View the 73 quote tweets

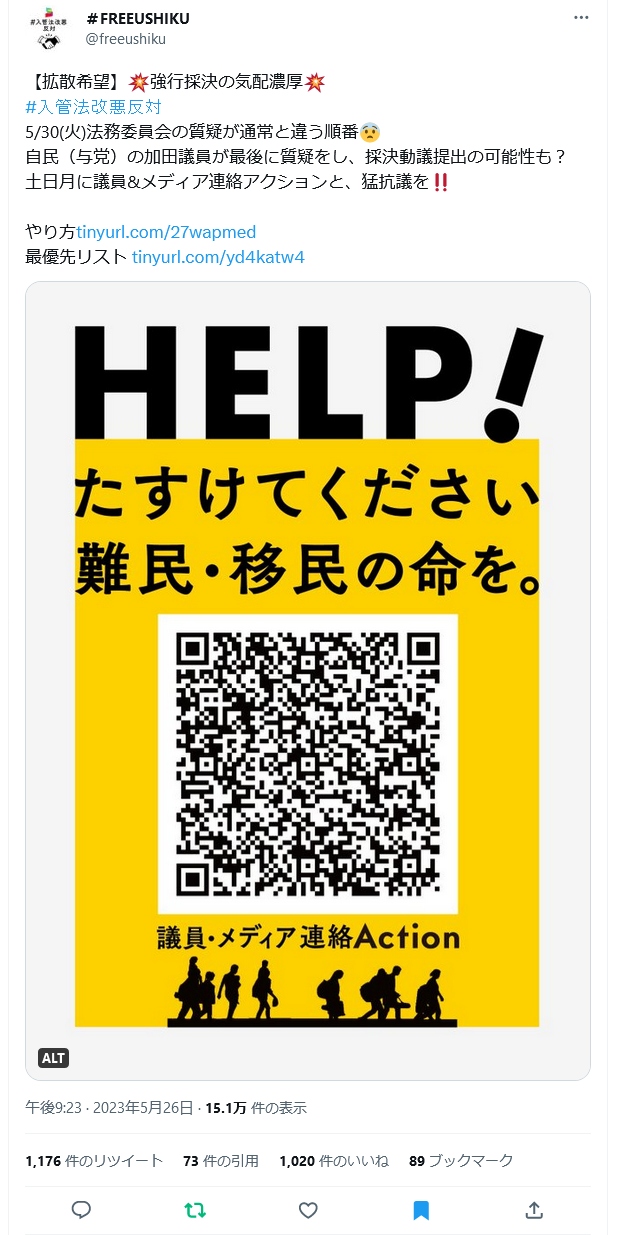coord(221,1161)
